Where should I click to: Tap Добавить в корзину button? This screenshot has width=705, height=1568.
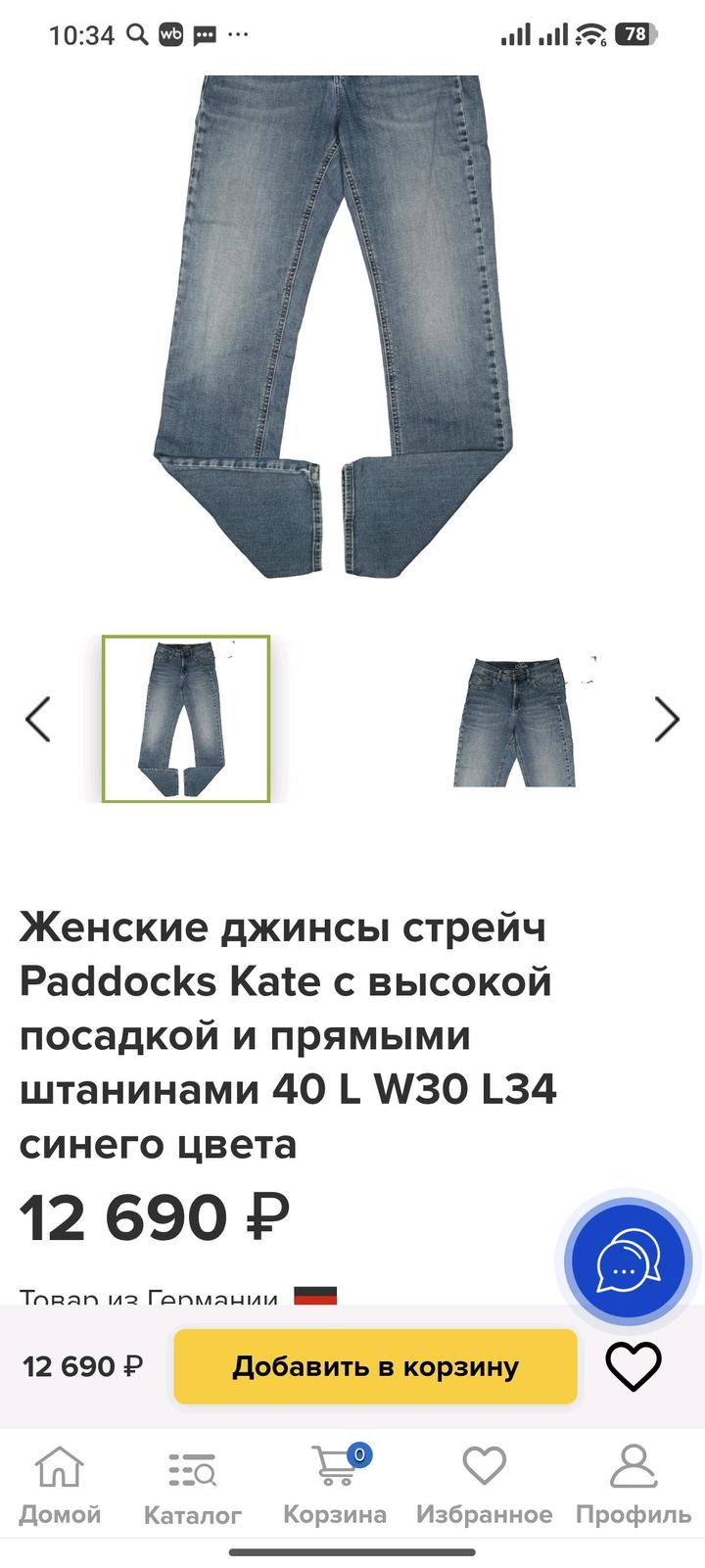tap(375, 1366)
